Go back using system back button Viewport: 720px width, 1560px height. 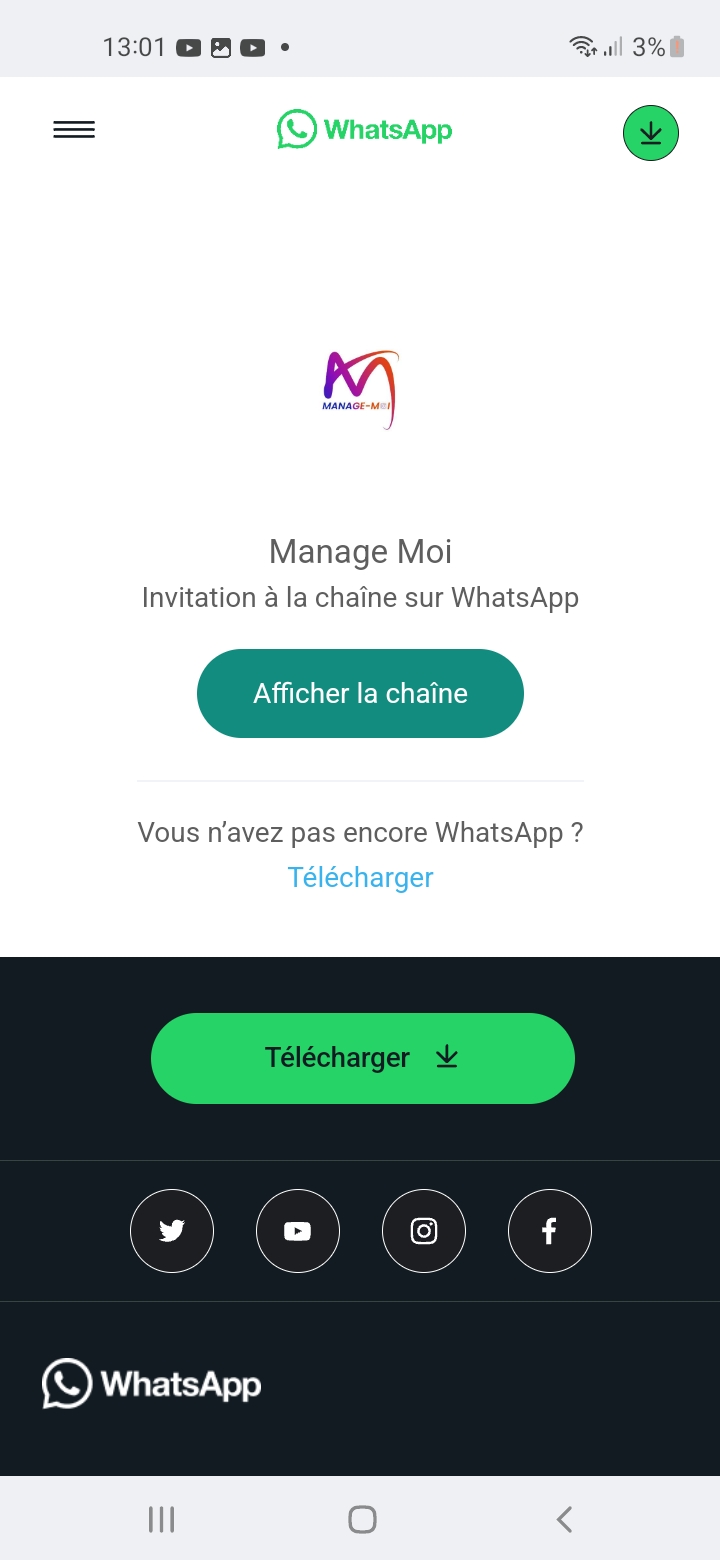[564, 1520]
